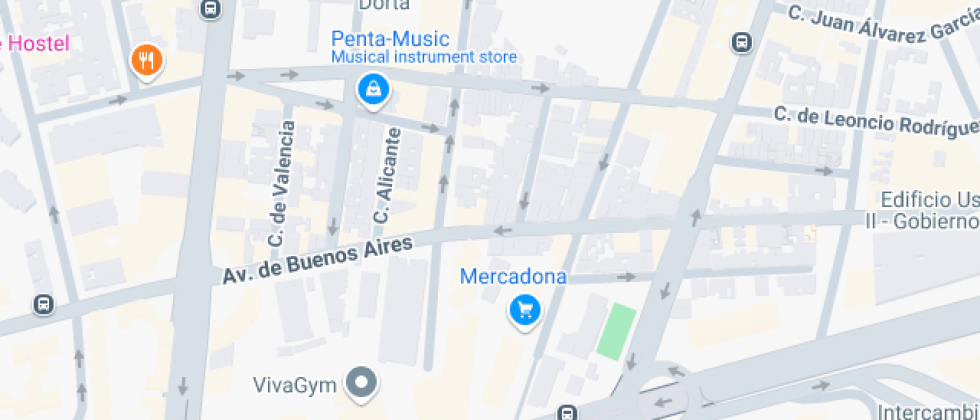
Task: Select the bus stop by C. Juan Álvarez García
Action: [x=742, y=43]
